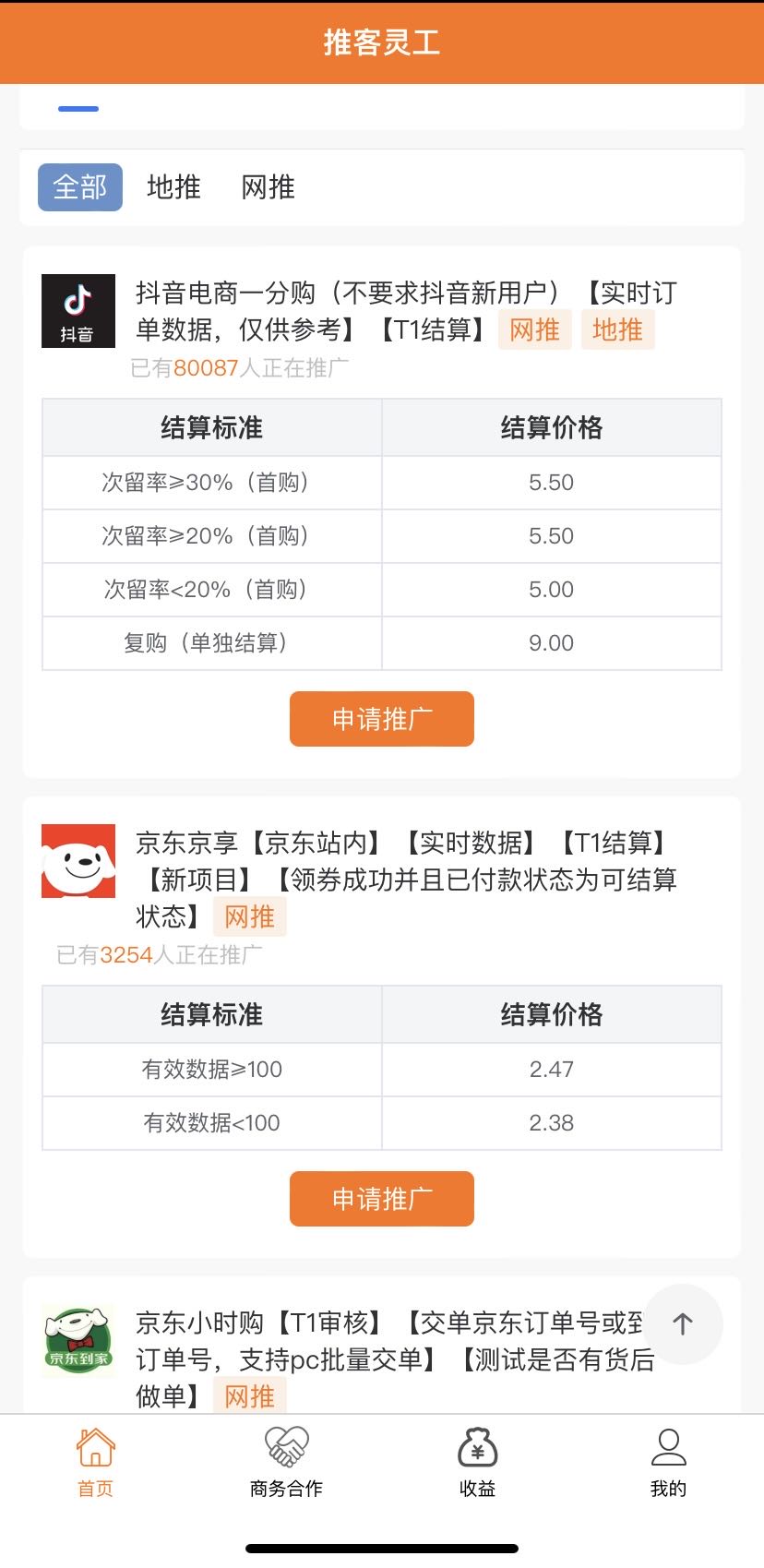This screenshot has height=1568, width=764.
Task: Switch to the 地推 tab
Action: click(x=173, y=187)
